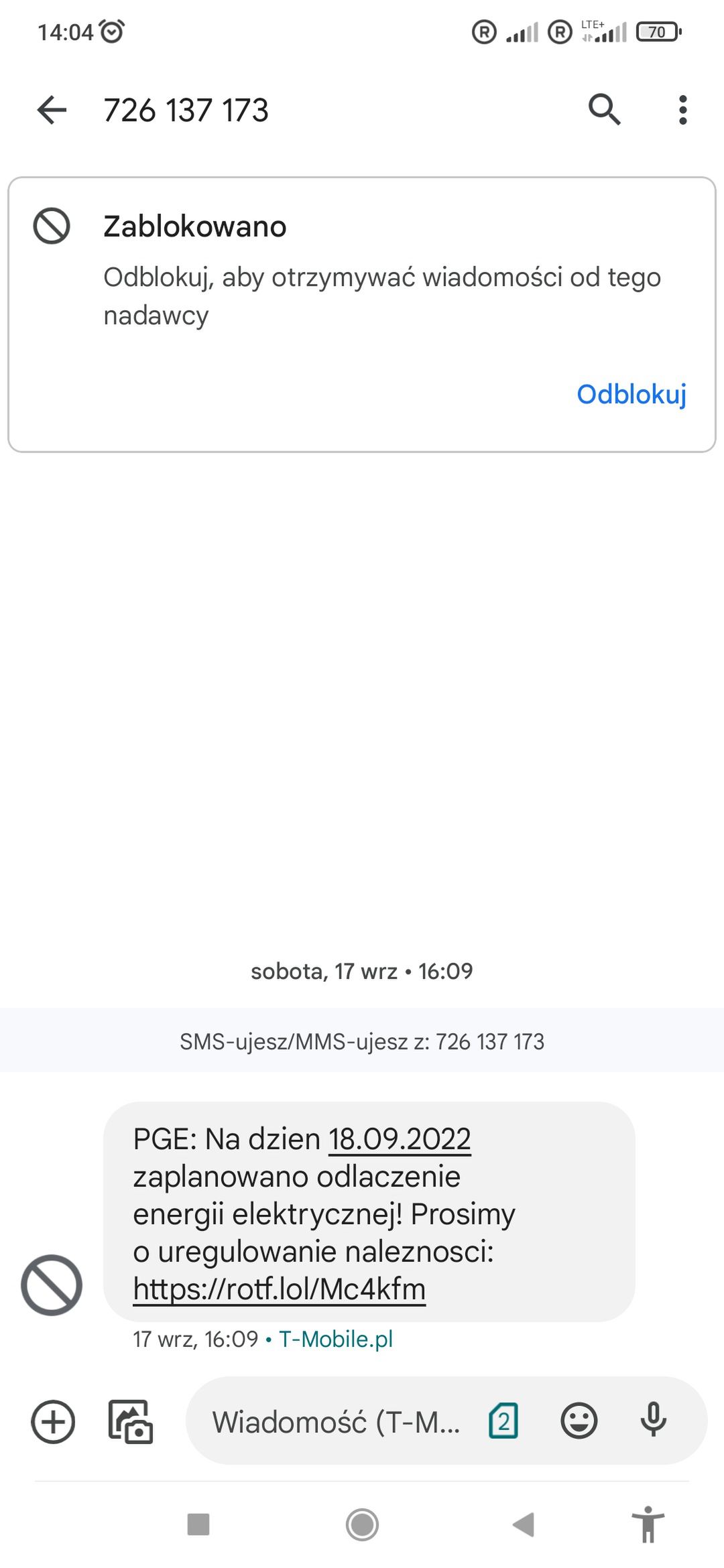
Task: Tap the blocked contact icon in the banner
Action: click(52, 227)
